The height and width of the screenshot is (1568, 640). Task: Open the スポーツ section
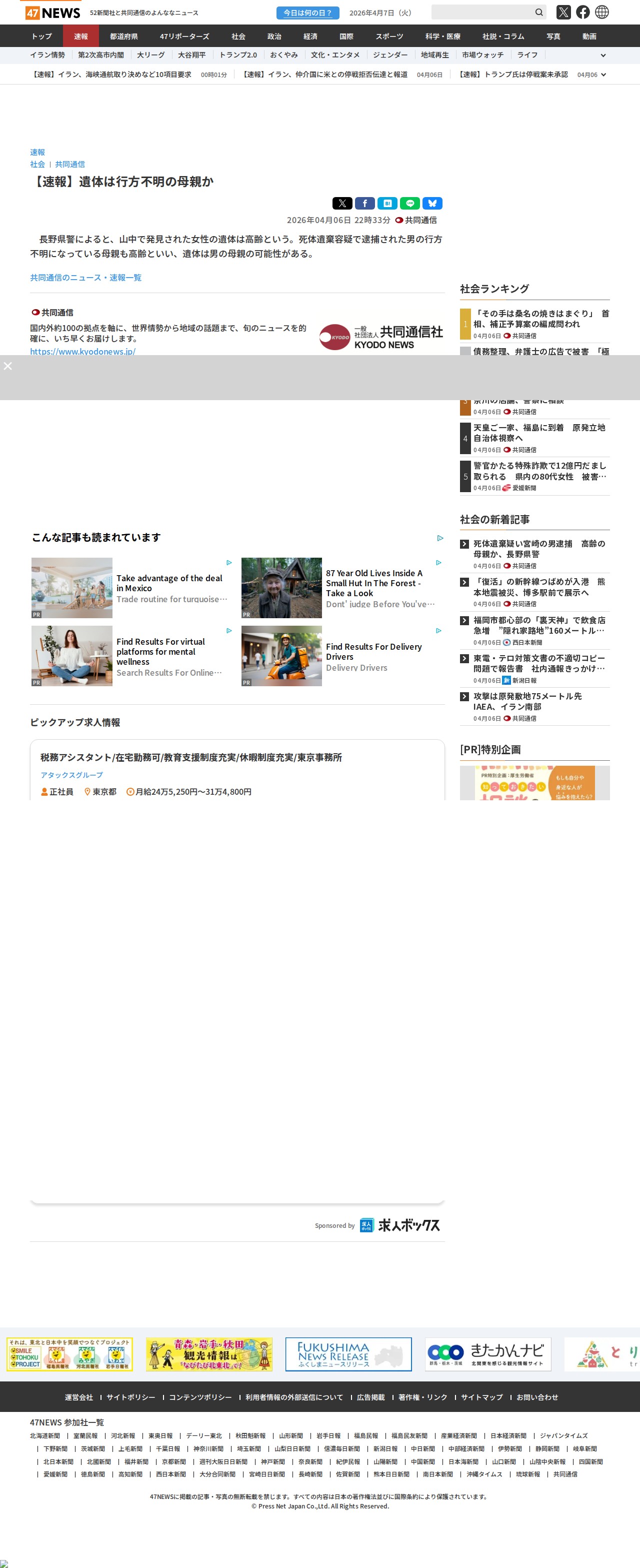click(389, 37)
